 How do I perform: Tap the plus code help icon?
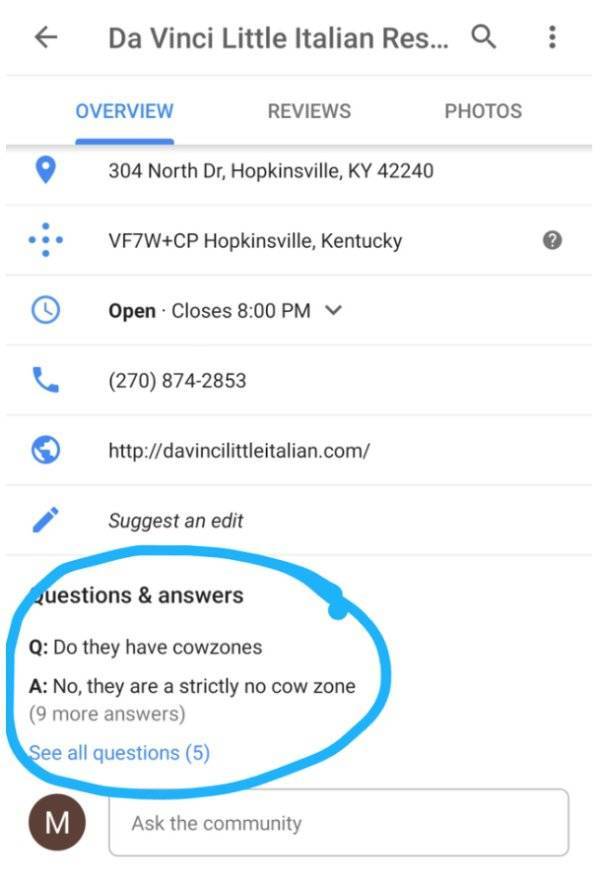point(552,240)
